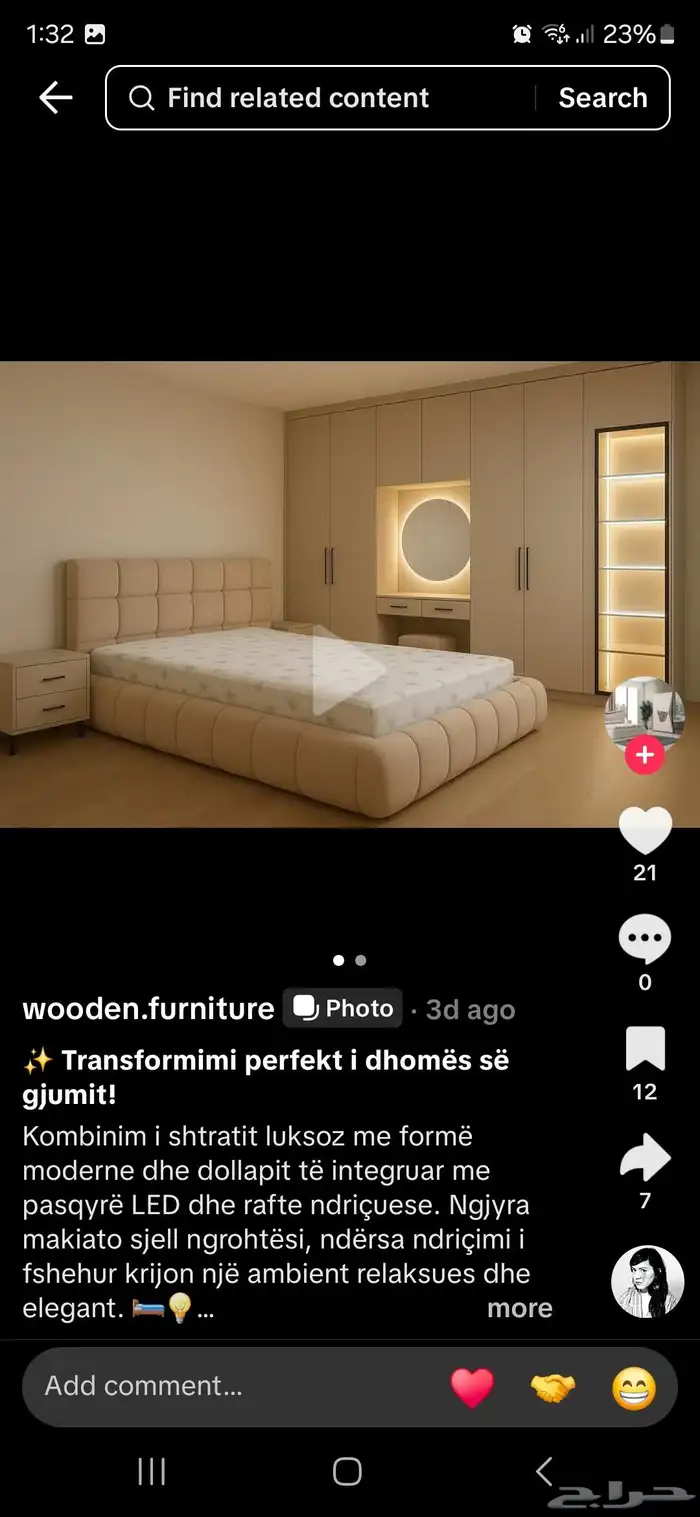Tap the Search button

(x=602, y=98)
